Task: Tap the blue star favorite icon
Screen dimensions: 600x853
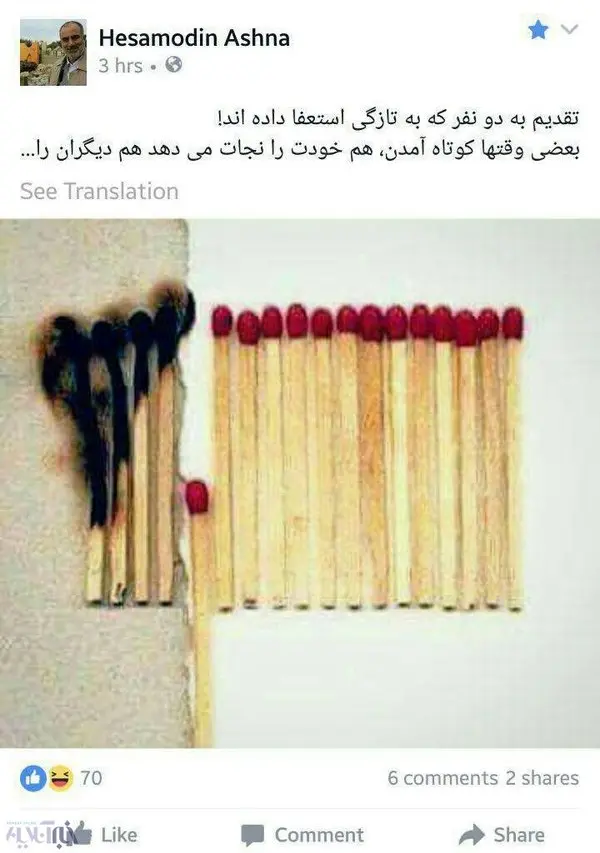Action: pos(539,30)
